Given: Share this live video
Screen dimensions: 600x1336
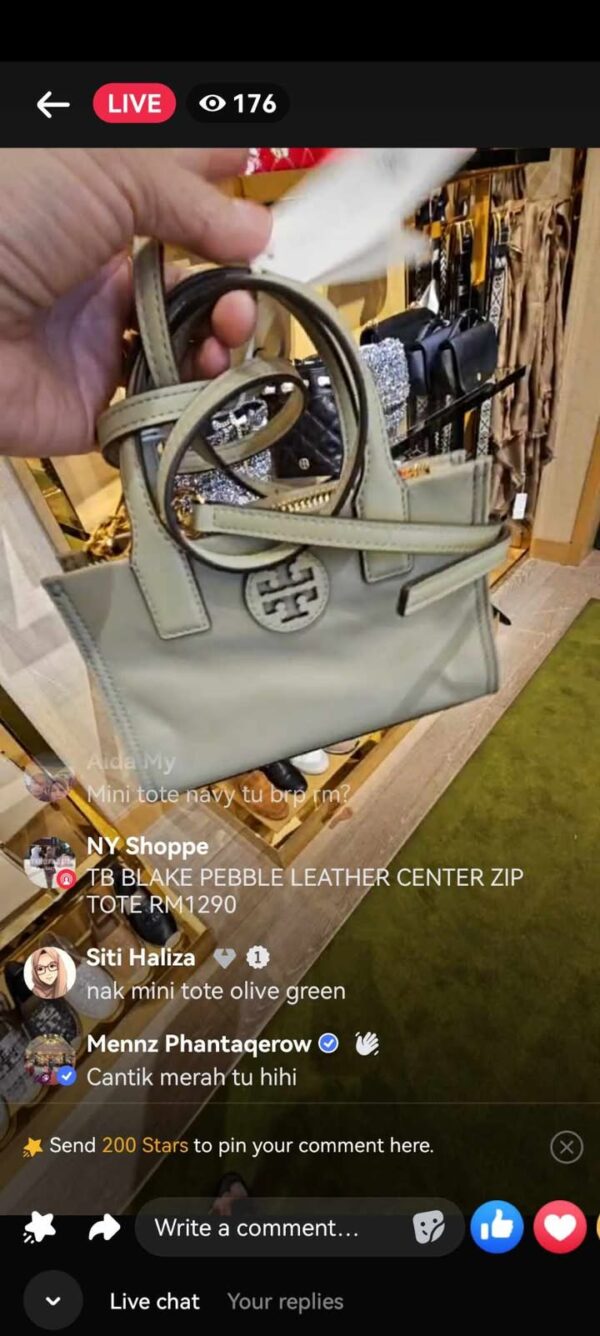Looking at the screenshot, I should click(x=104, y=1228).
